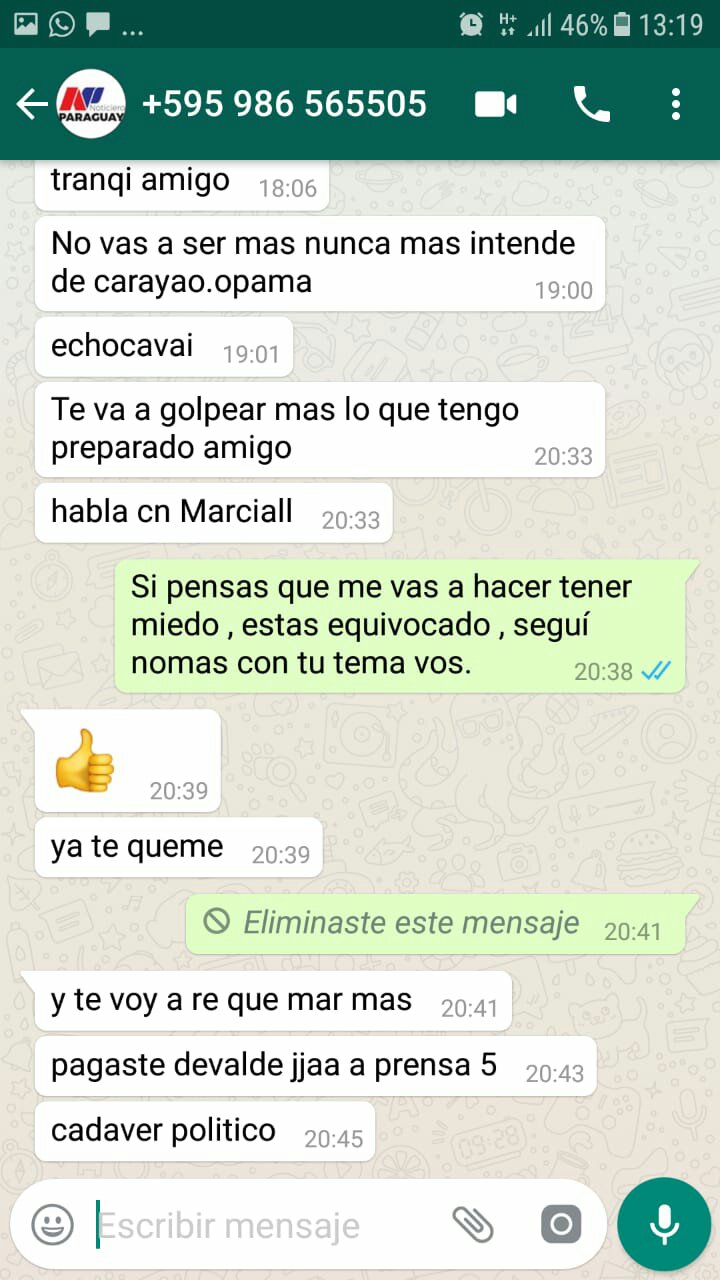
Task: Open the contact profile photo
Action: pos(91,104)
